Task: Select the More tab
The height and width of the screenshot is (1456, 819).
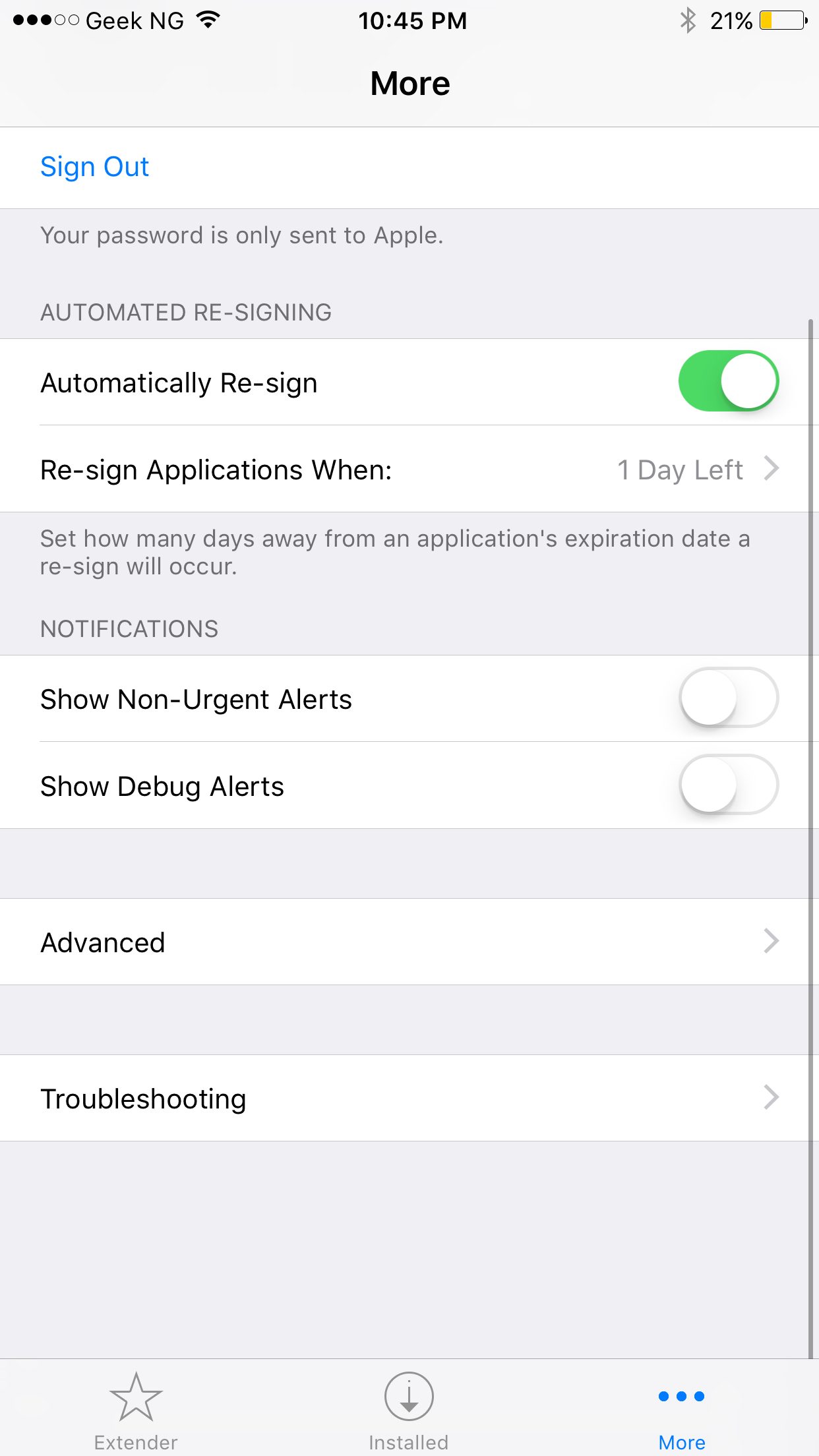Action: coord(682,1411)
